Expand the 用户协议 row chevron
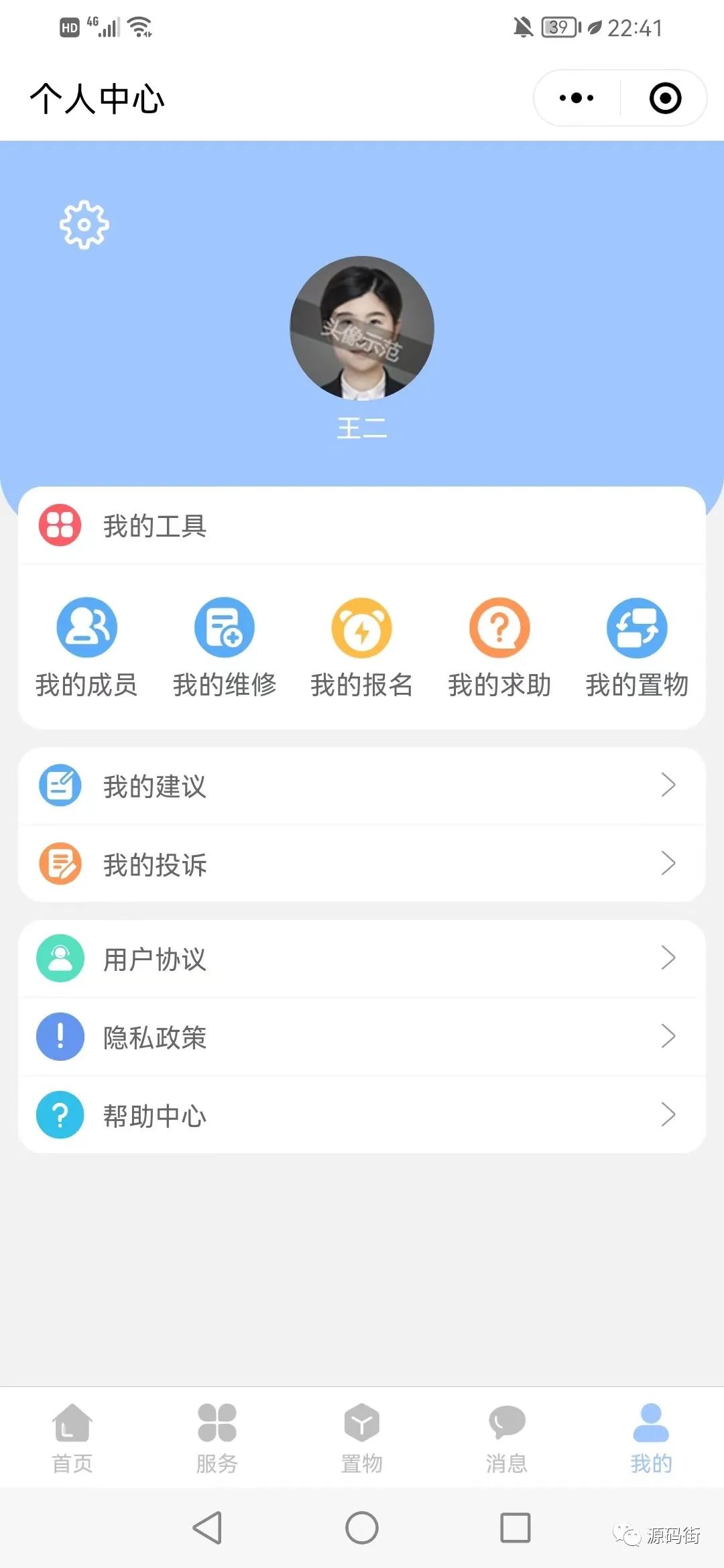Screen dimensions: 724x1568 coord(668,958)
